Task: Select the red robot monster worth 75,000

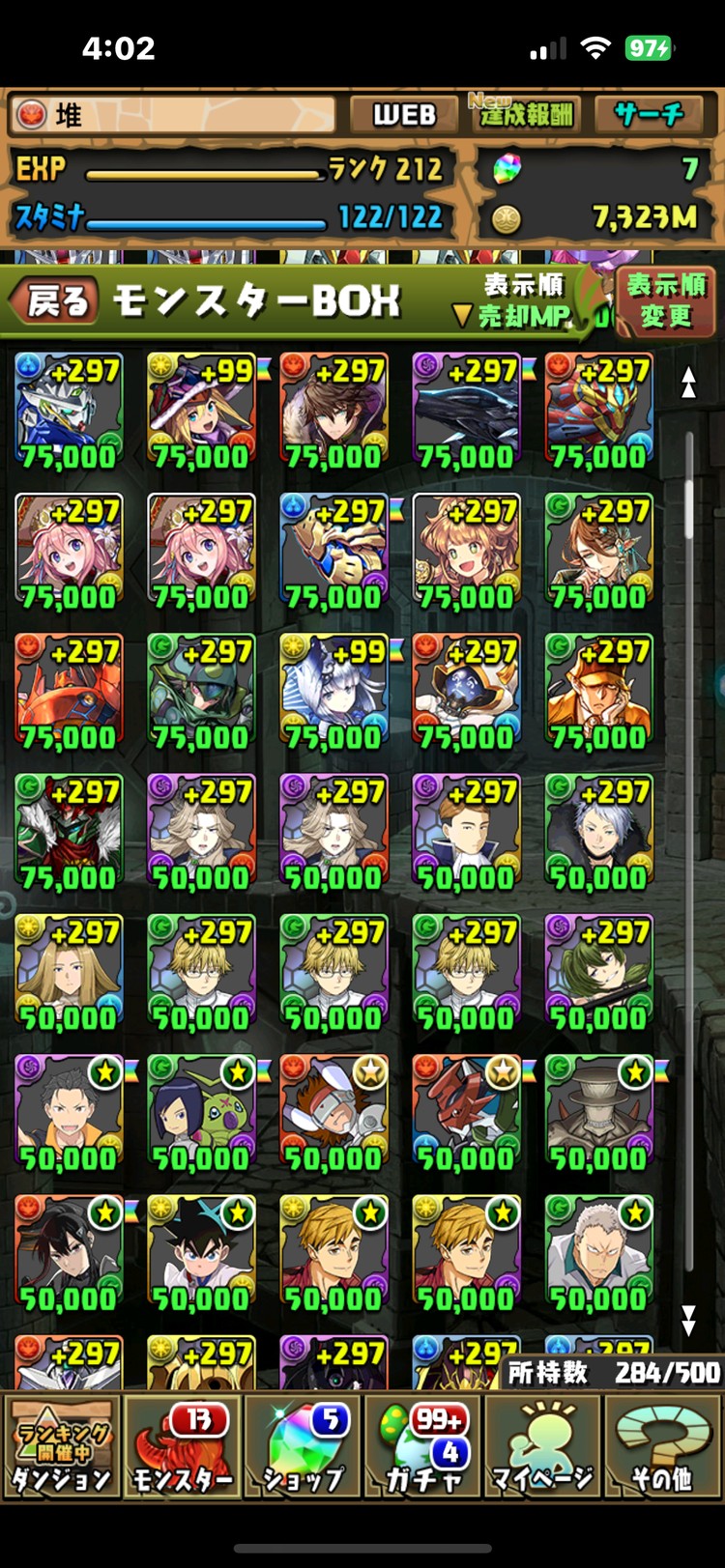Action: point(69,692)
